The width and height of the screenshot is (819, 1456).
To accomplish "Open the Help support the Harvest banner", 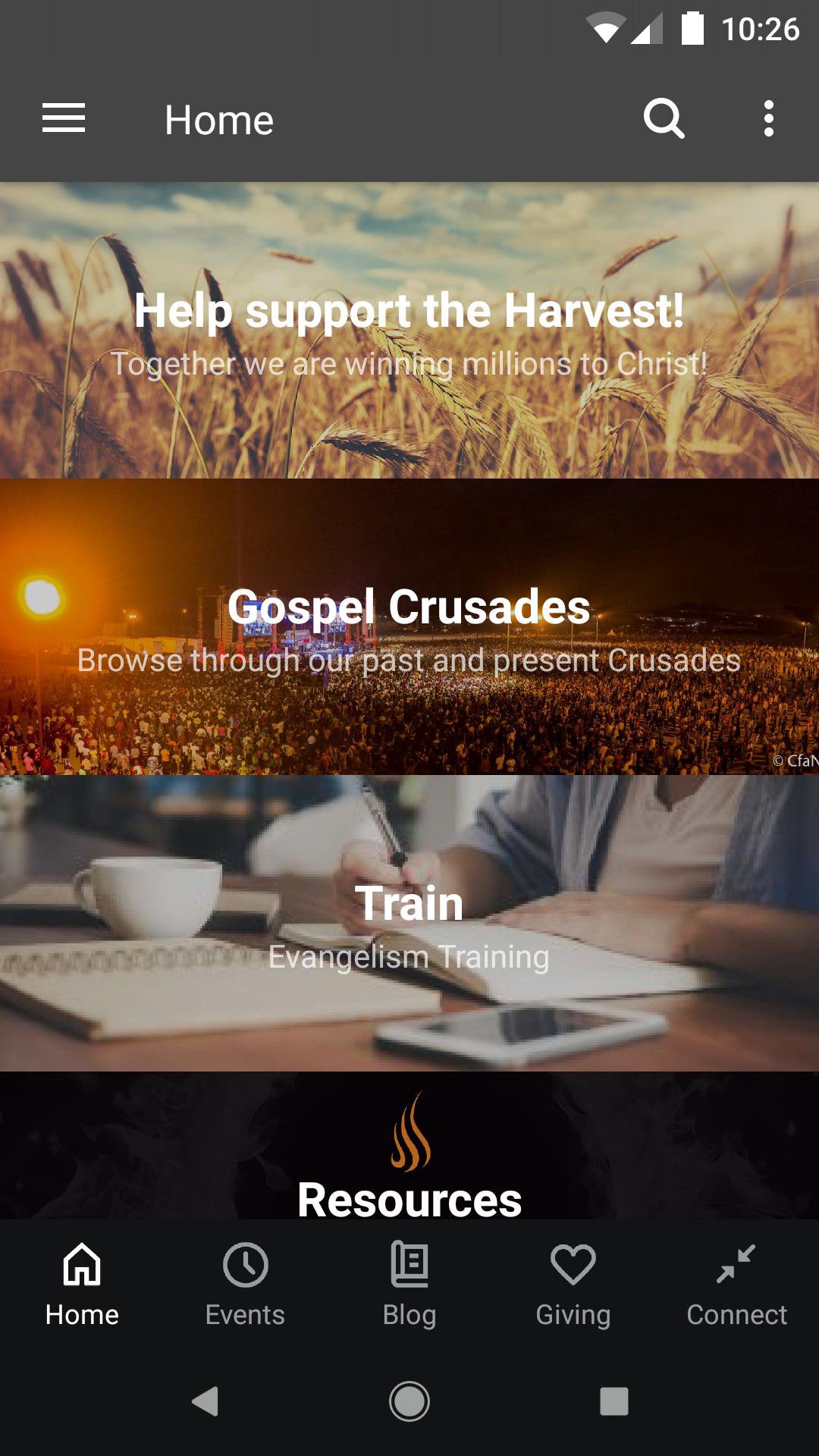I will coord(409,326).
